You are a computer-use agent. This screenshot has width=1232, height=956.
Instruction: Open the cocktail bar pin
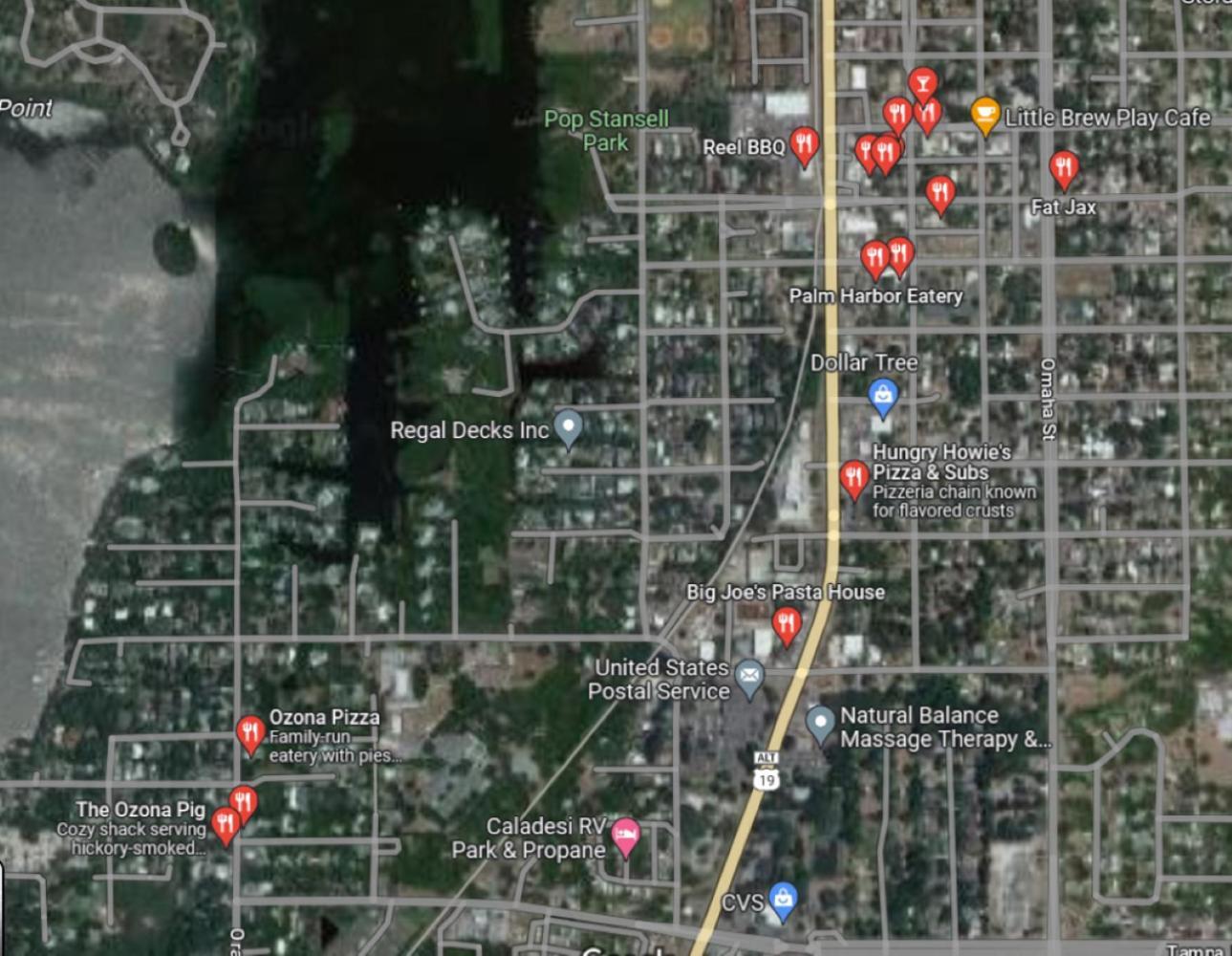coord(921,84)
